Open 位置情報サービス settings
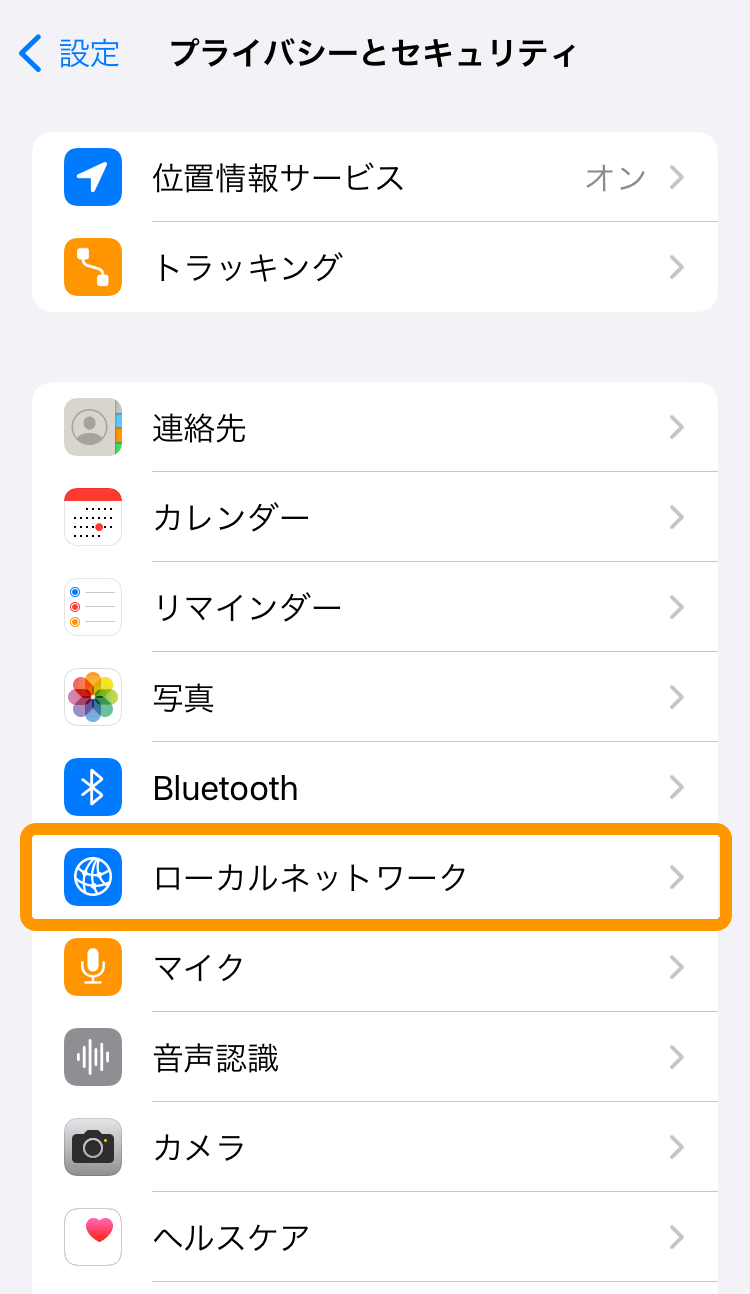 (x=375, y=177)
